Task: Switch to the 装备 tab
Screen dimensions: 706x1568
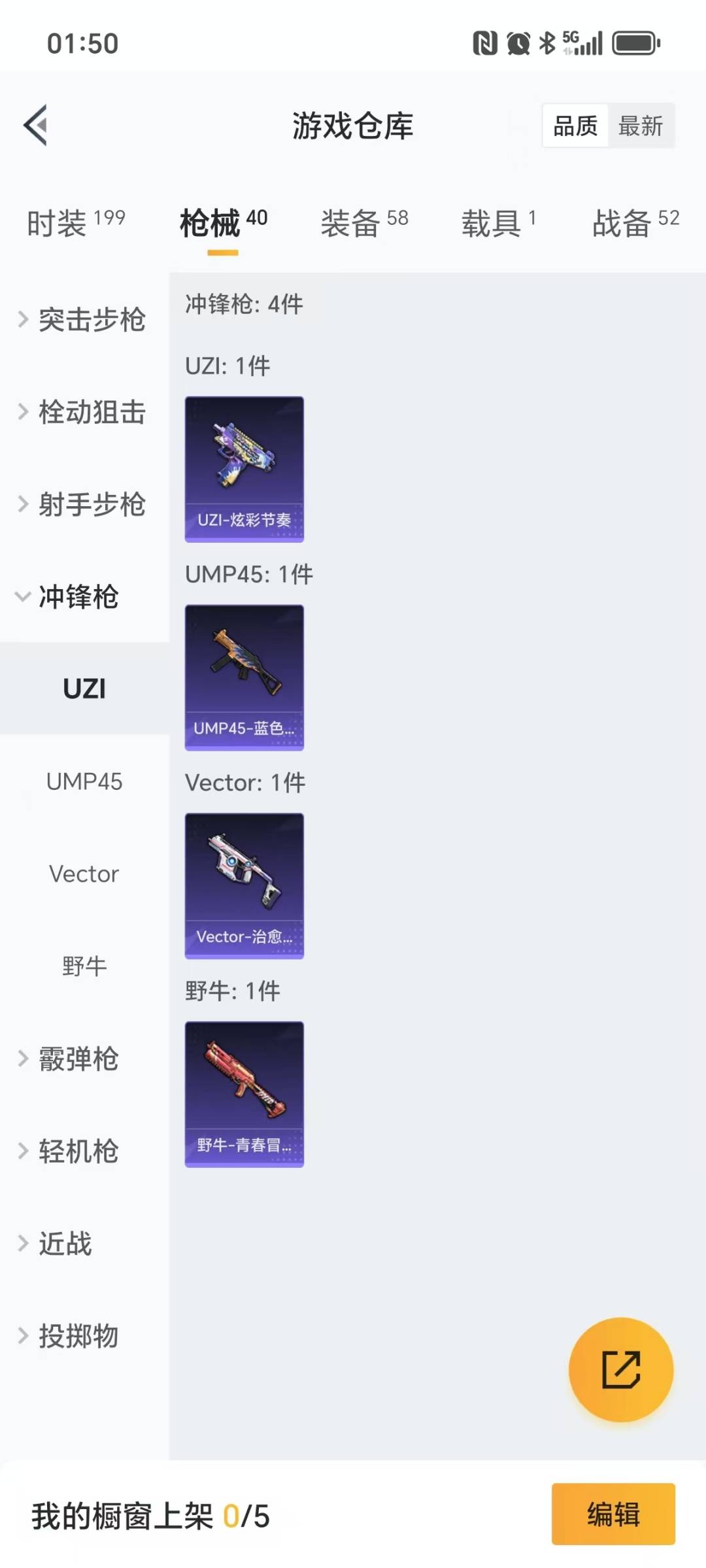Action: (363, 223)
